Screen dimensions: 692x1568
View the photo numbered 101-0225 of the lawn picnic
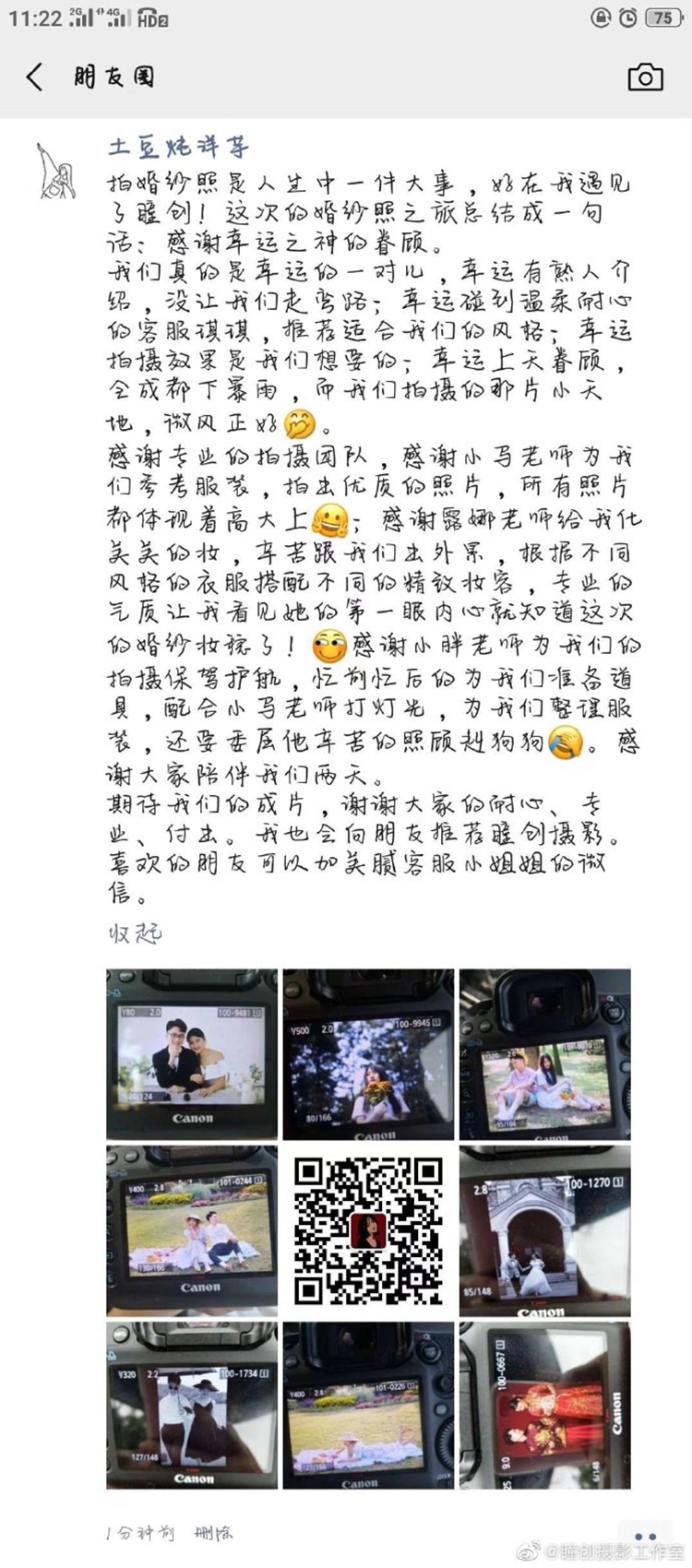368,1405
